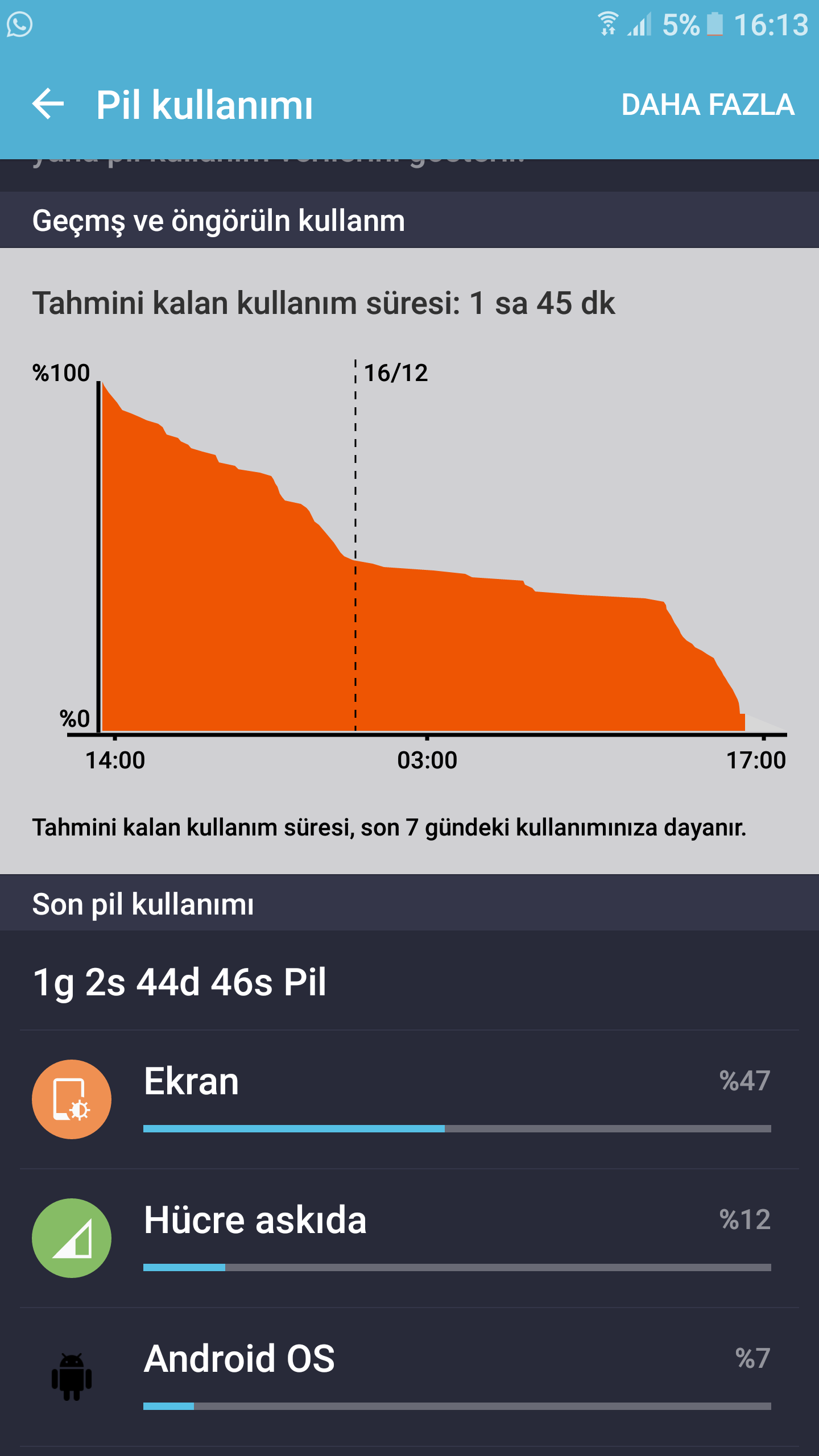Viewport: 819px width, 1456px height.
Task: Open Ekran battery usage details
Action: 409,1099
